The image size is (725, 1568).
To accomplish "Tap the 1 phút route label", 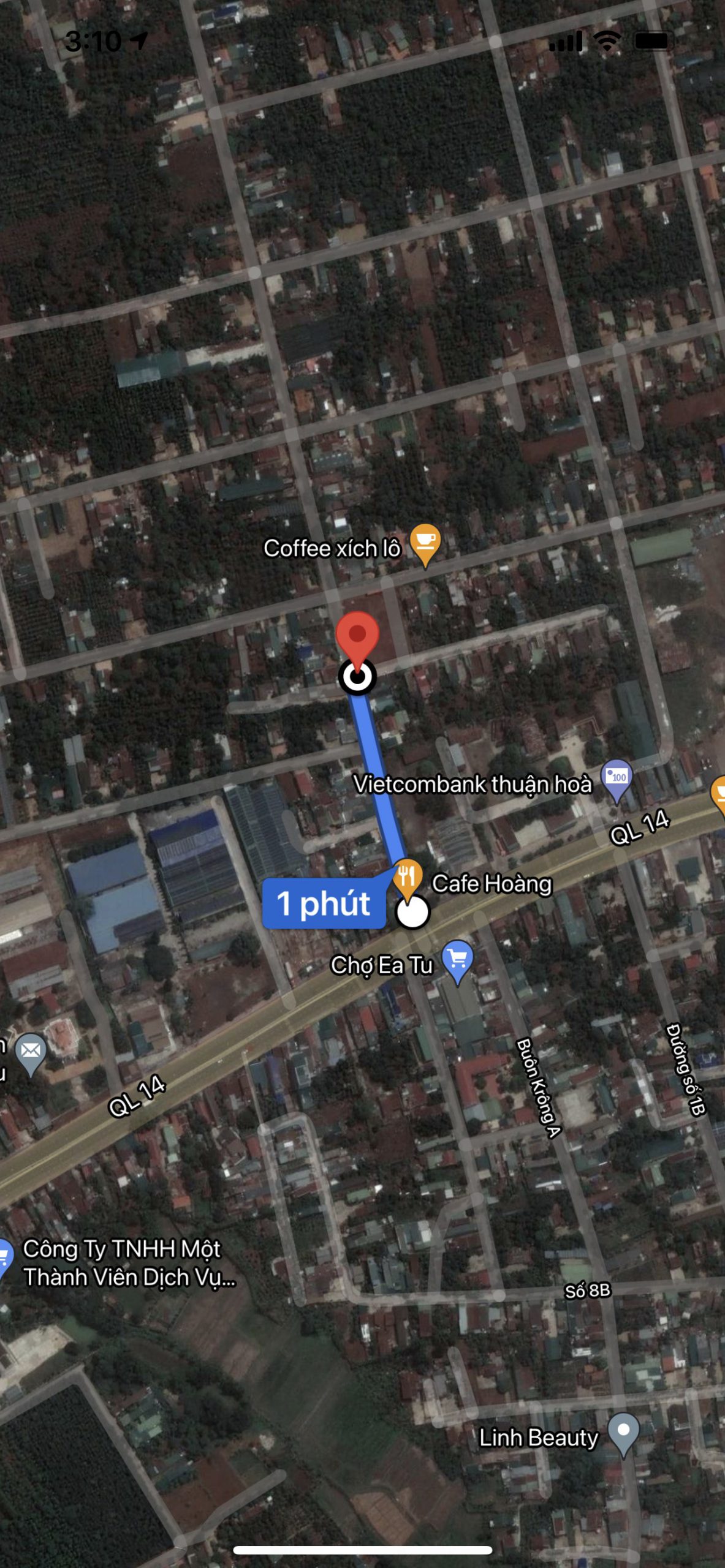I will point(324,903).
